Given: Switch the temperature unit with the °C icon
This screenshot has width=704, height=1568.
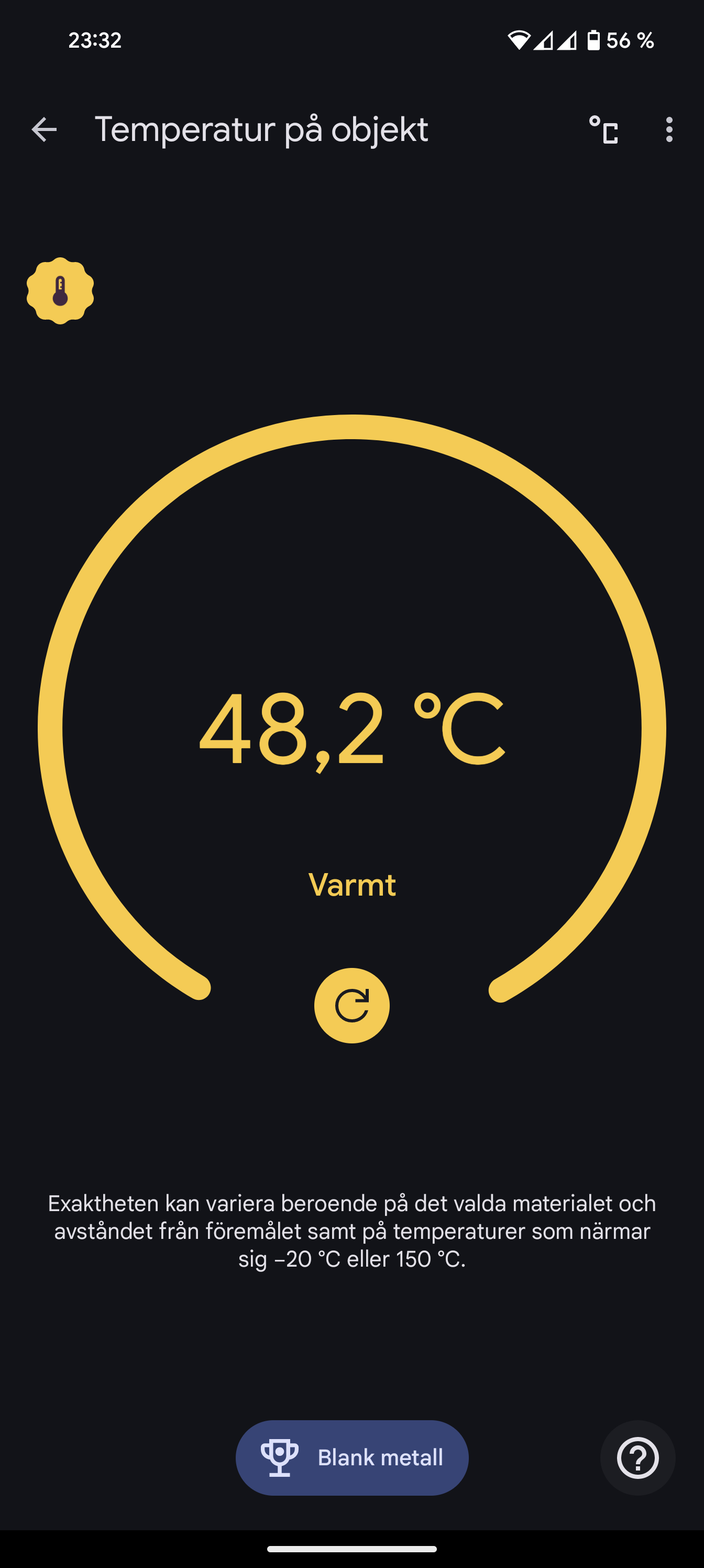Looking at the screenshot, I should 603,129.
